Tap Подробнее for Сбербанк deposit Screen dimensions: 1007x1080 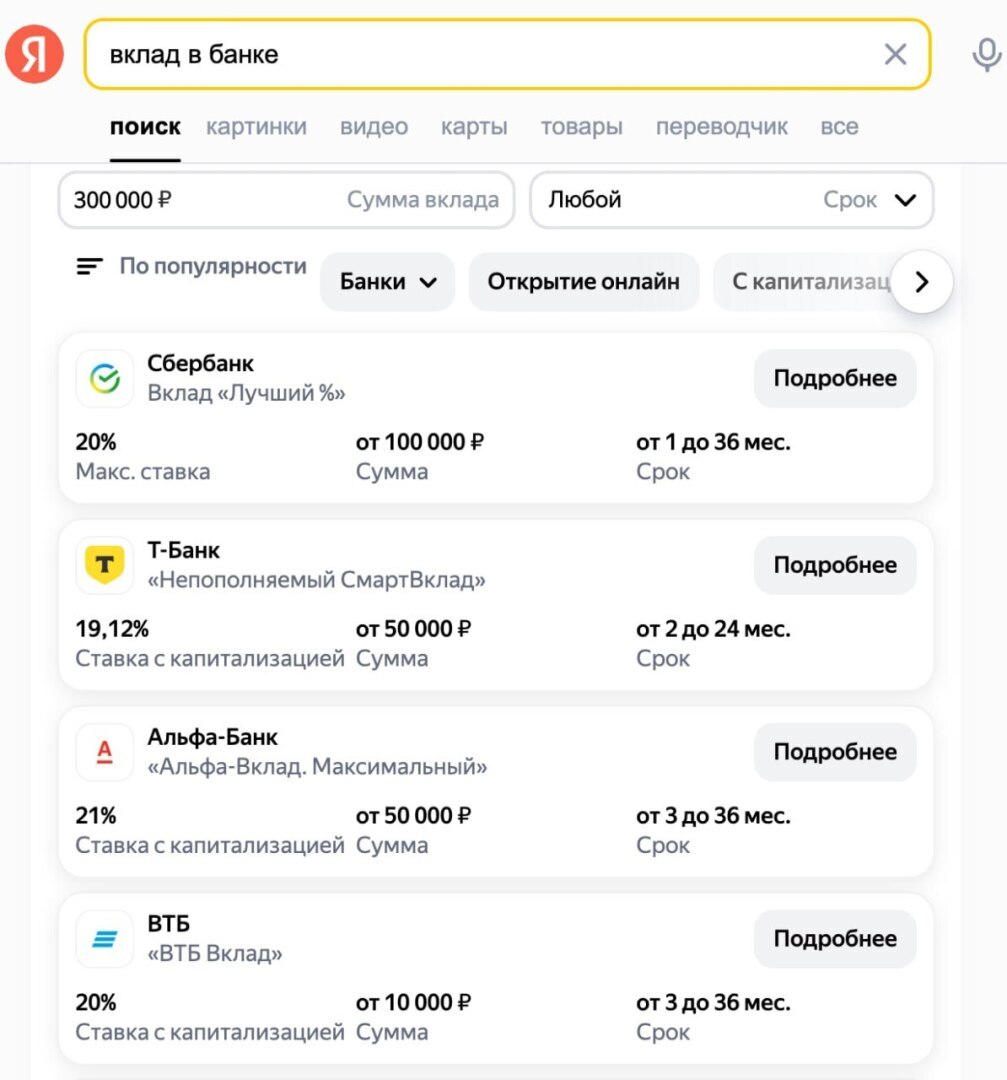[x=834, y=379]
